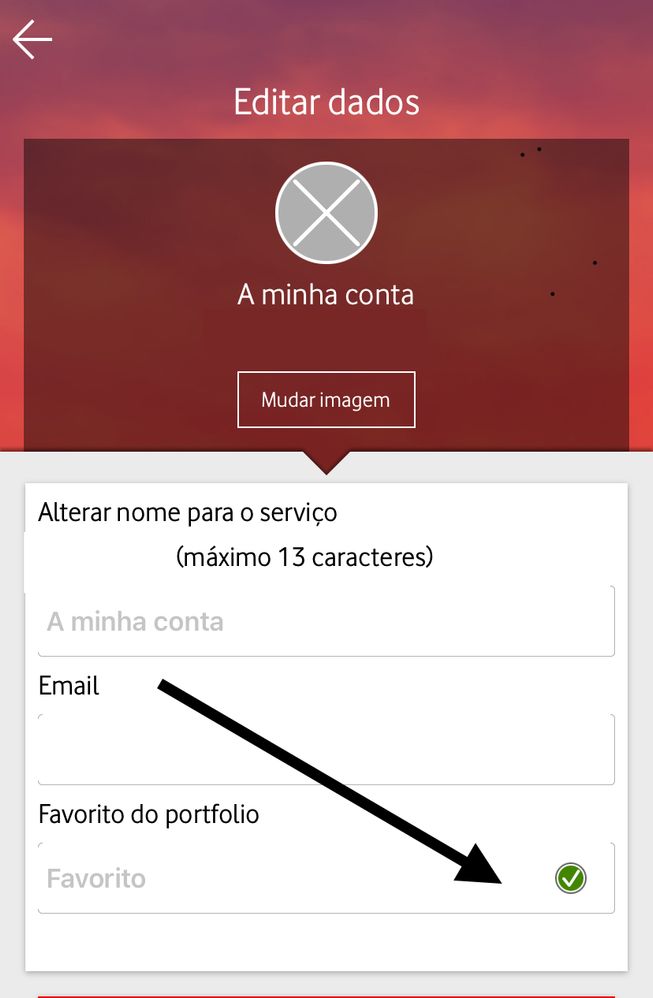Tap the round profile image placeholder
The height and width of the screenshot is (998, 653).
(326, 213)
